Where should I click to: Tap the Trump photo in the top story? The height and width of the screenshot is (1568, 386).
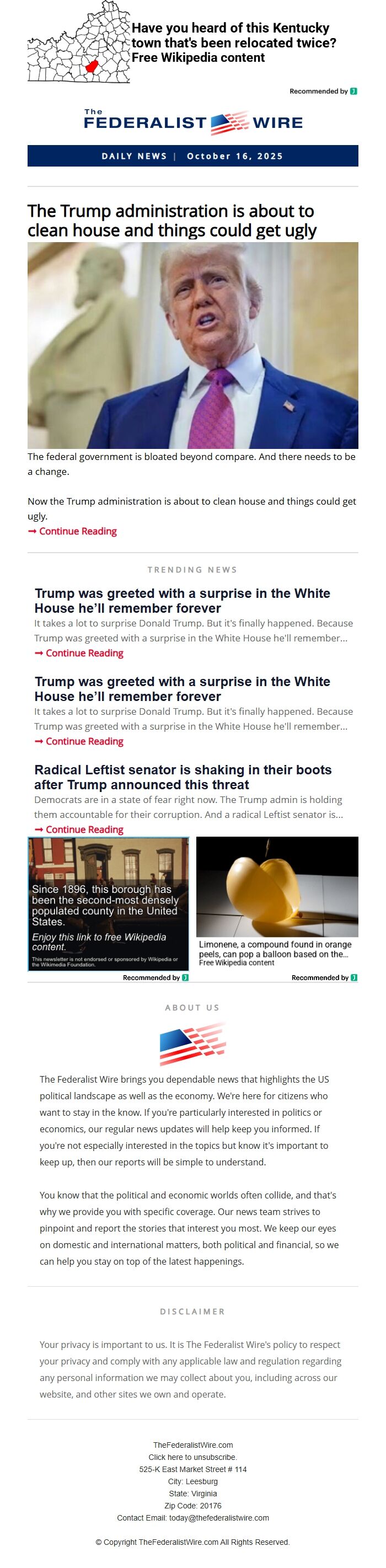click(x=192, y=345)
